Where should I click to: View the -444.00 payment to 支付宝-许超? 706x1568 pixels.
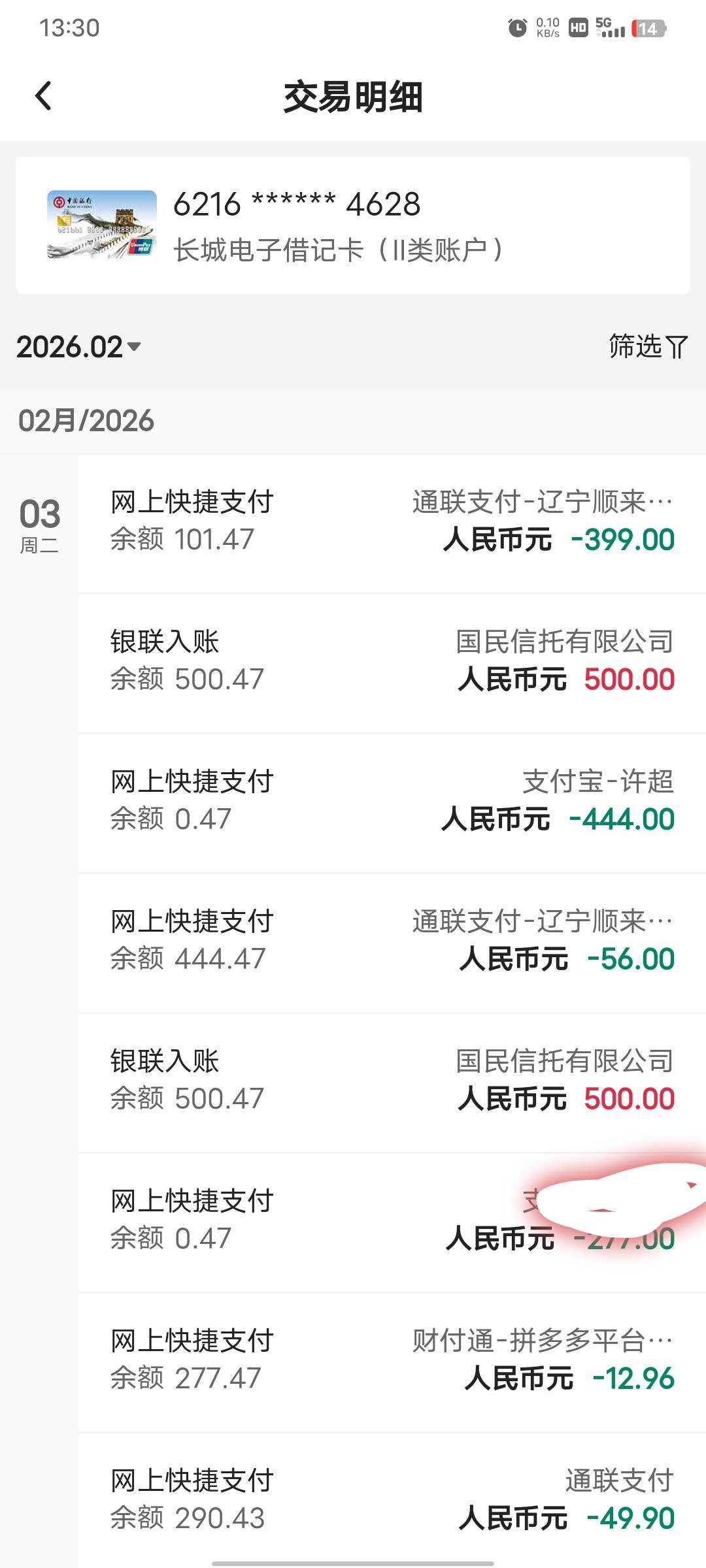click(x=392, y=802)
